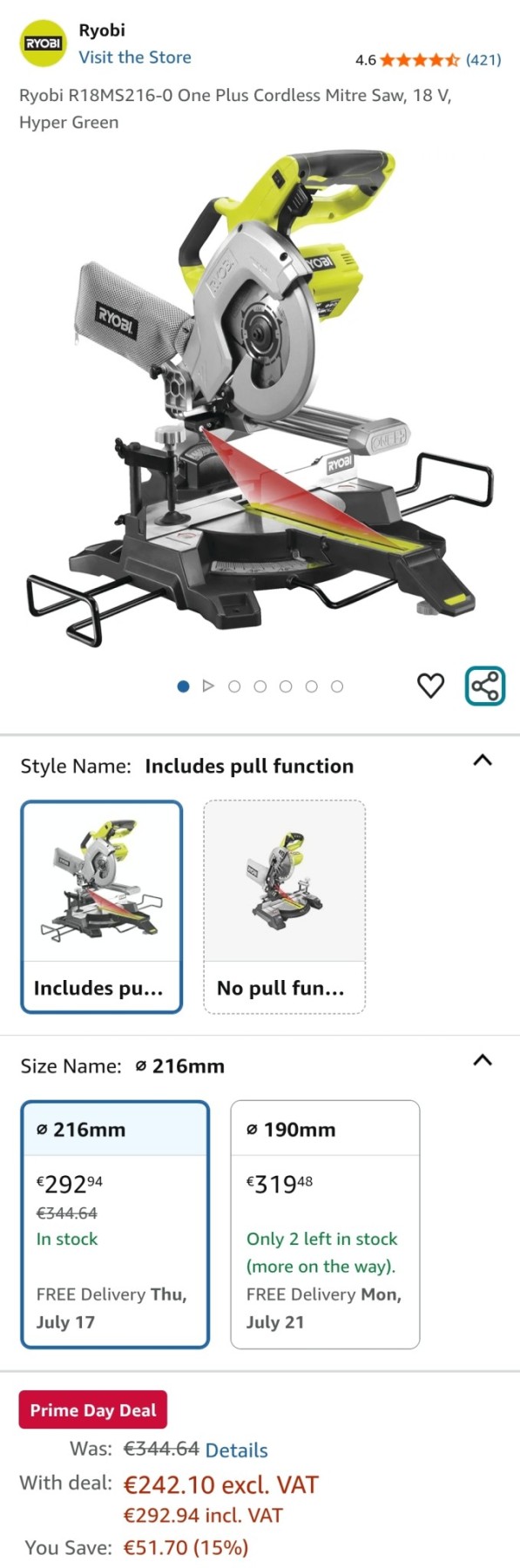Open the Visit the Store link
Viewport: 520px width, 1568px height.
(x=135, y=57)
